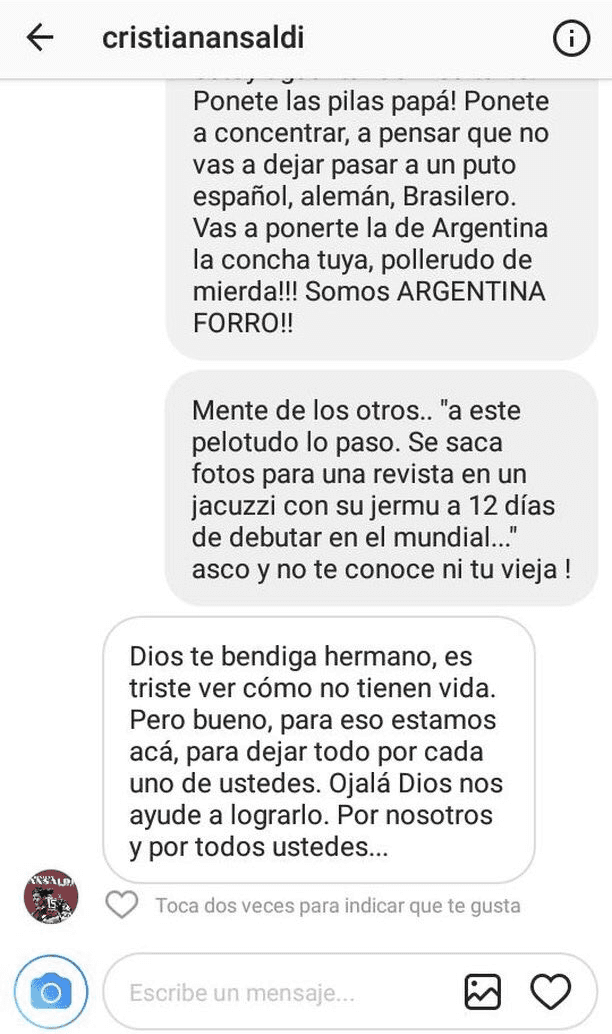Open conversation info icon
This screenshot has height=1034, width=612.
(570, 39)
